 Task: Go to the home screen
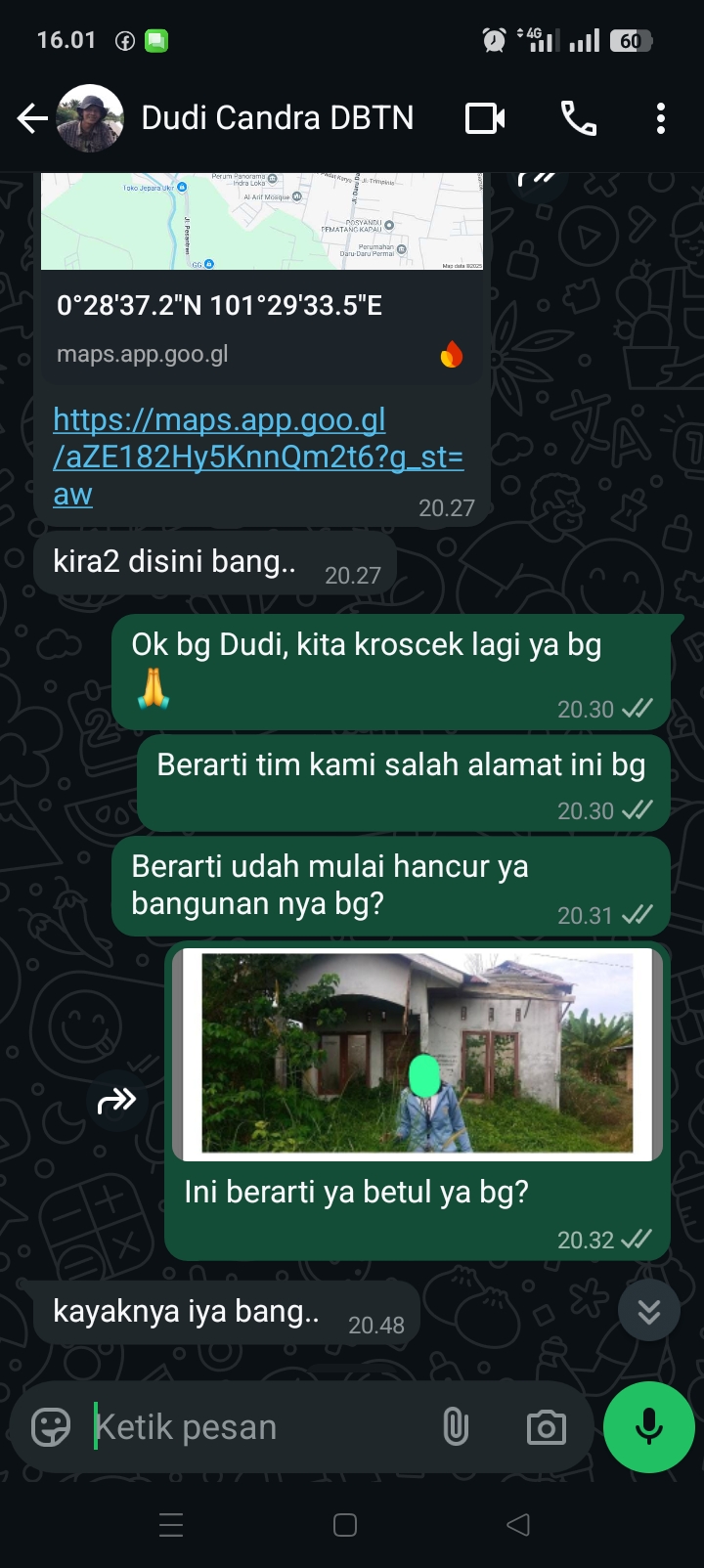[345, 1525]
